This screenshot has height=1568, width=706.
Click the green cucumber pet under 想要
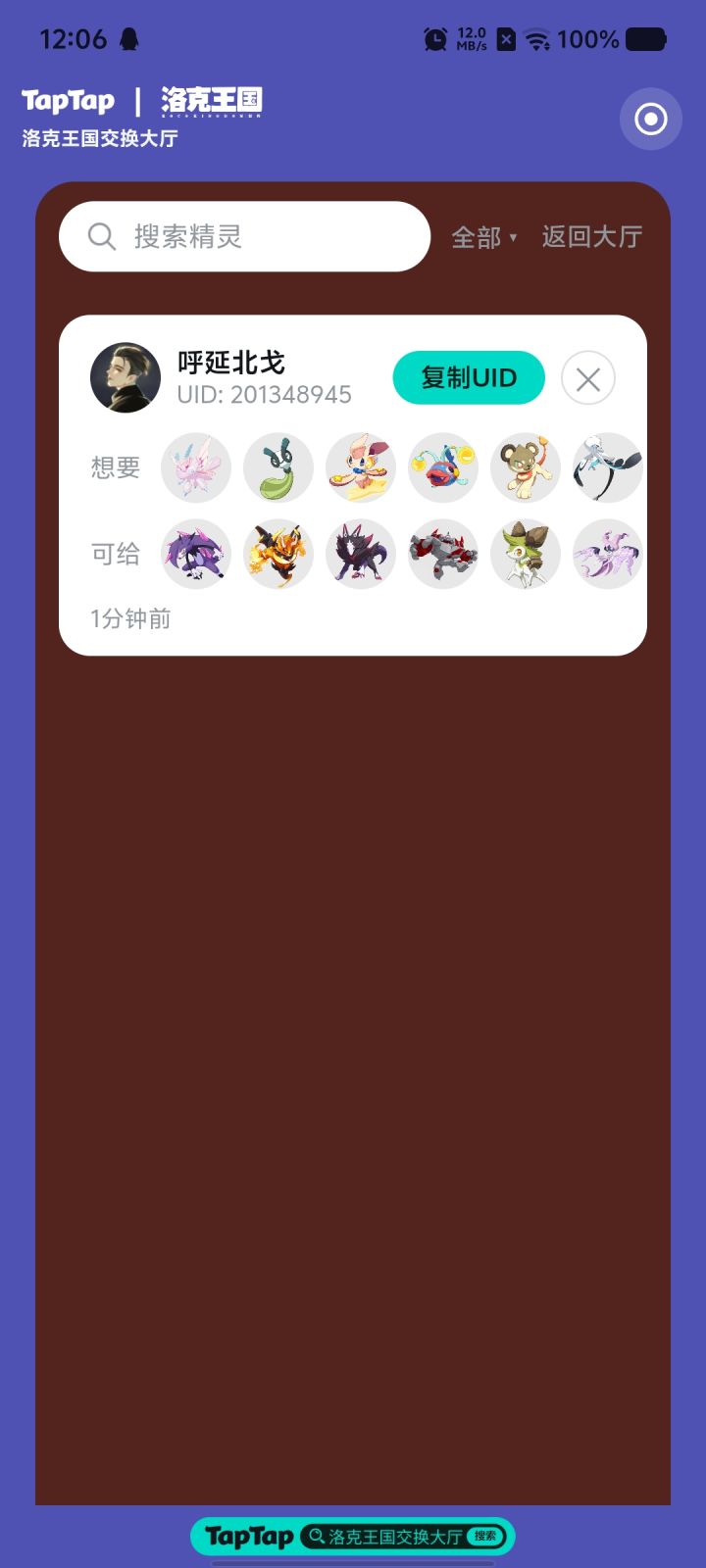point(278,468)
